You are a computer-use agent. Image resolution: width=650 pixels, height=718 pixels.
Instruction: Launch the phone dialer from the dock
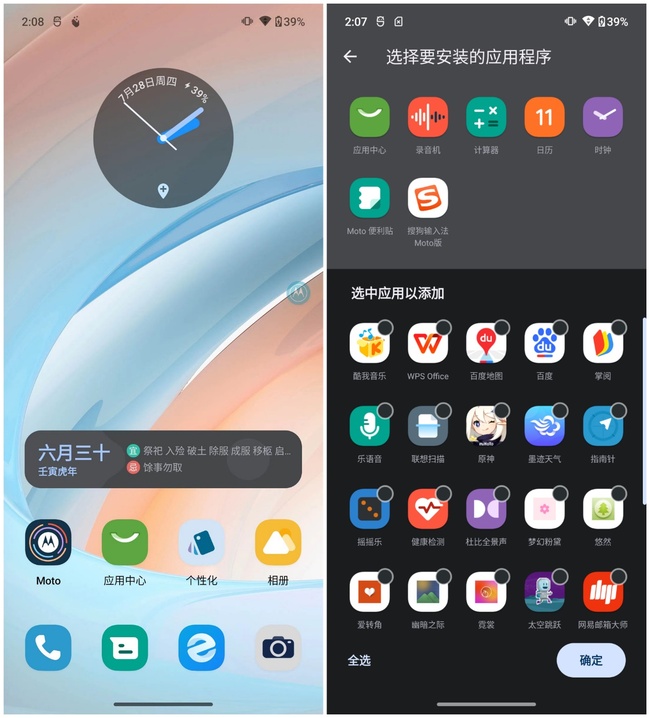(48, 648)
